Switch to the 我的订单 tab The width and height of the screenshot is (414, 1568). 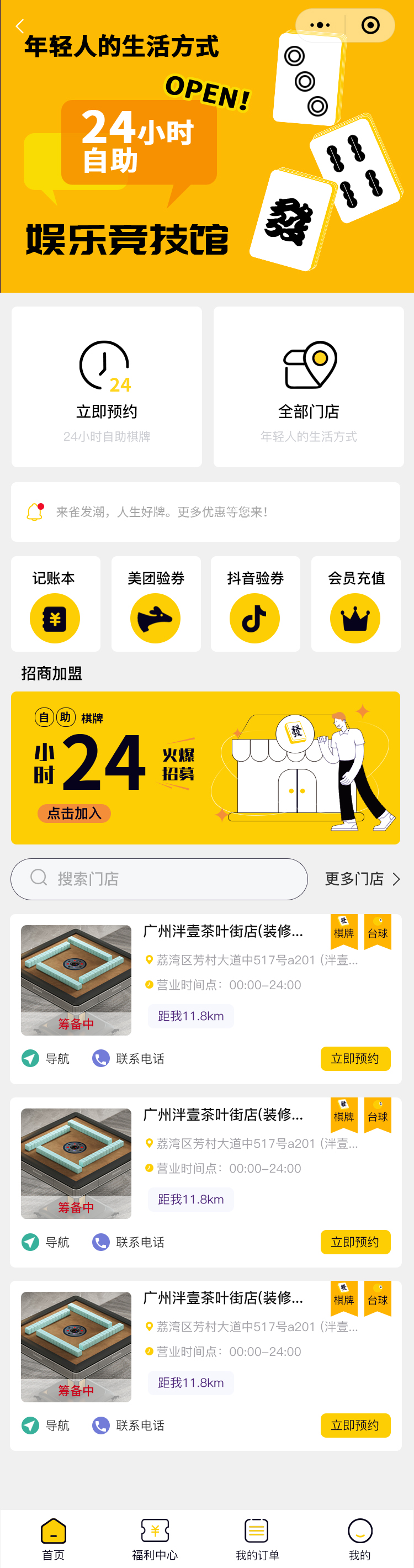click(x=257, y=1538)
